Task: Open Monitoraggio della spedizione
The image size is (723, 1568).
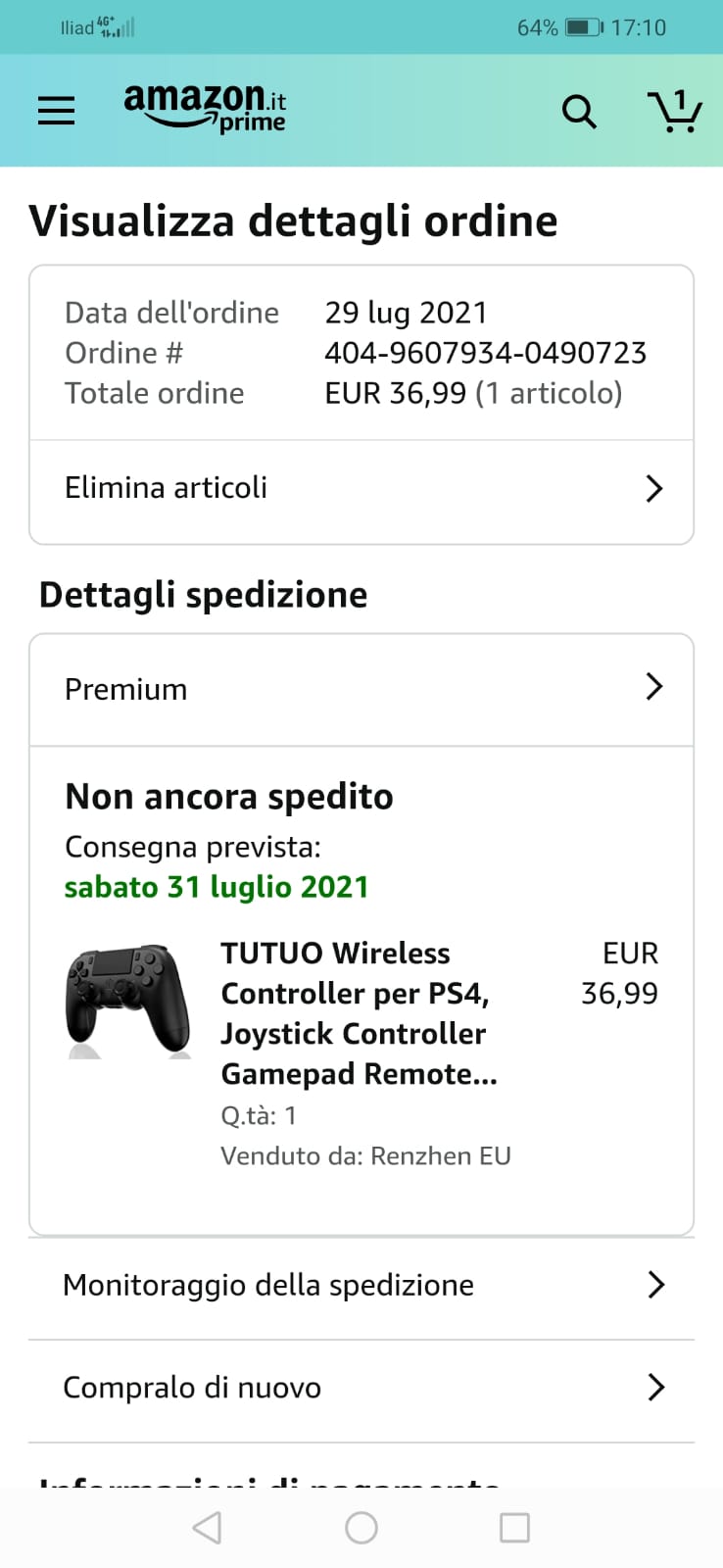Action: pos(361,1285)
